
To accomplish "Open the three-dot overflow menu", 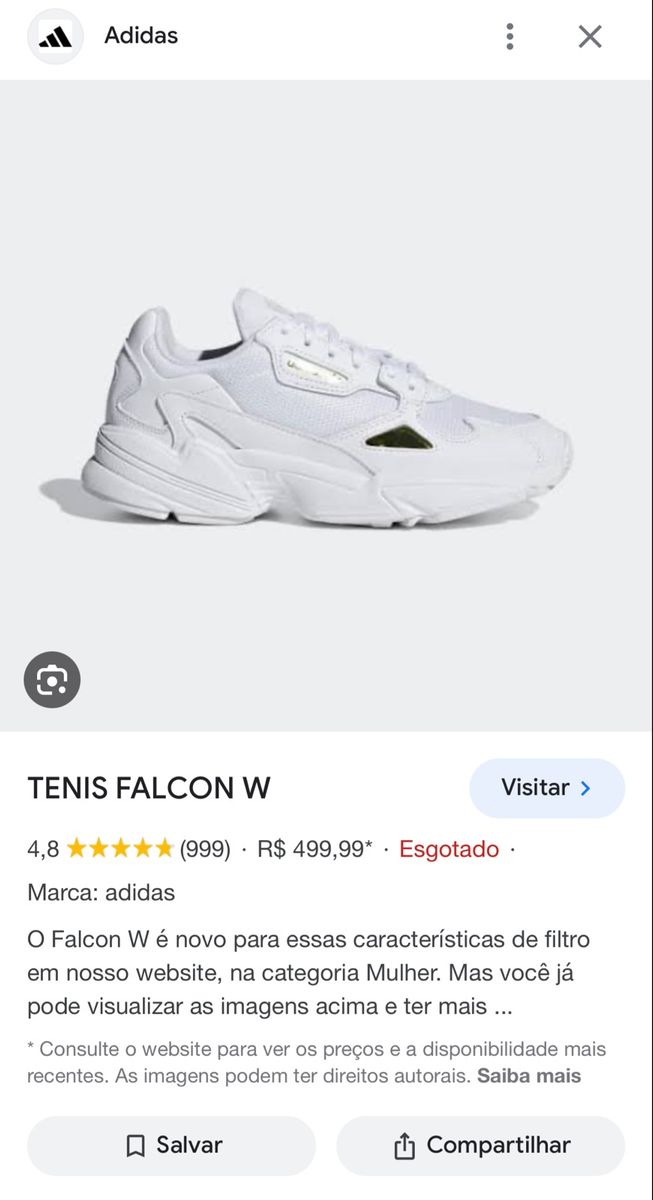I will click(x=510, y=37).
